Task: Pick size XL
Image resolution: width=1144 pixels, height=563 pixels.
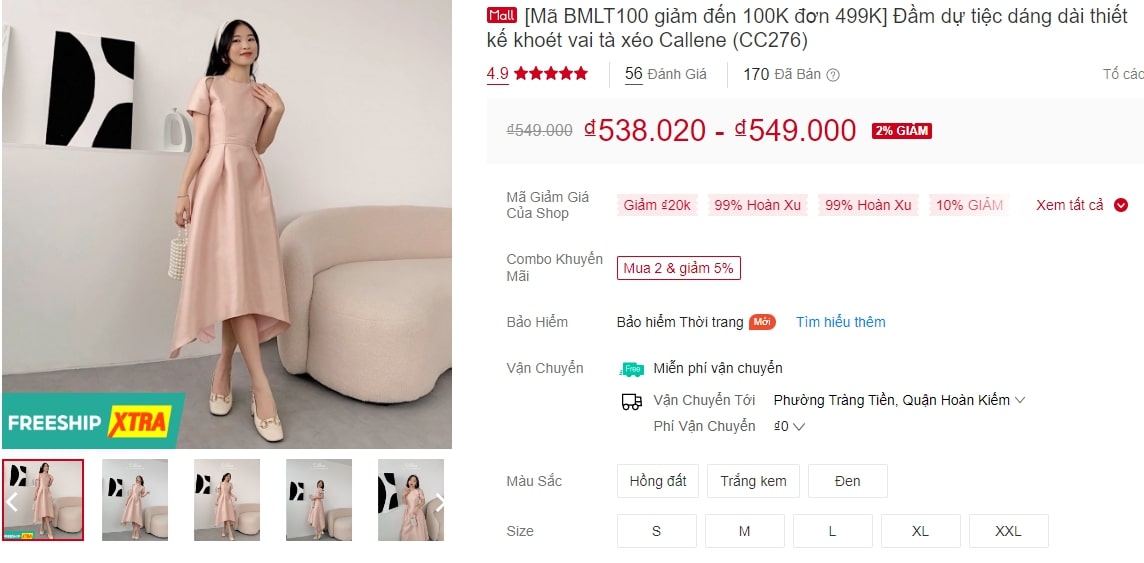Action: click(x=920, y=531)
